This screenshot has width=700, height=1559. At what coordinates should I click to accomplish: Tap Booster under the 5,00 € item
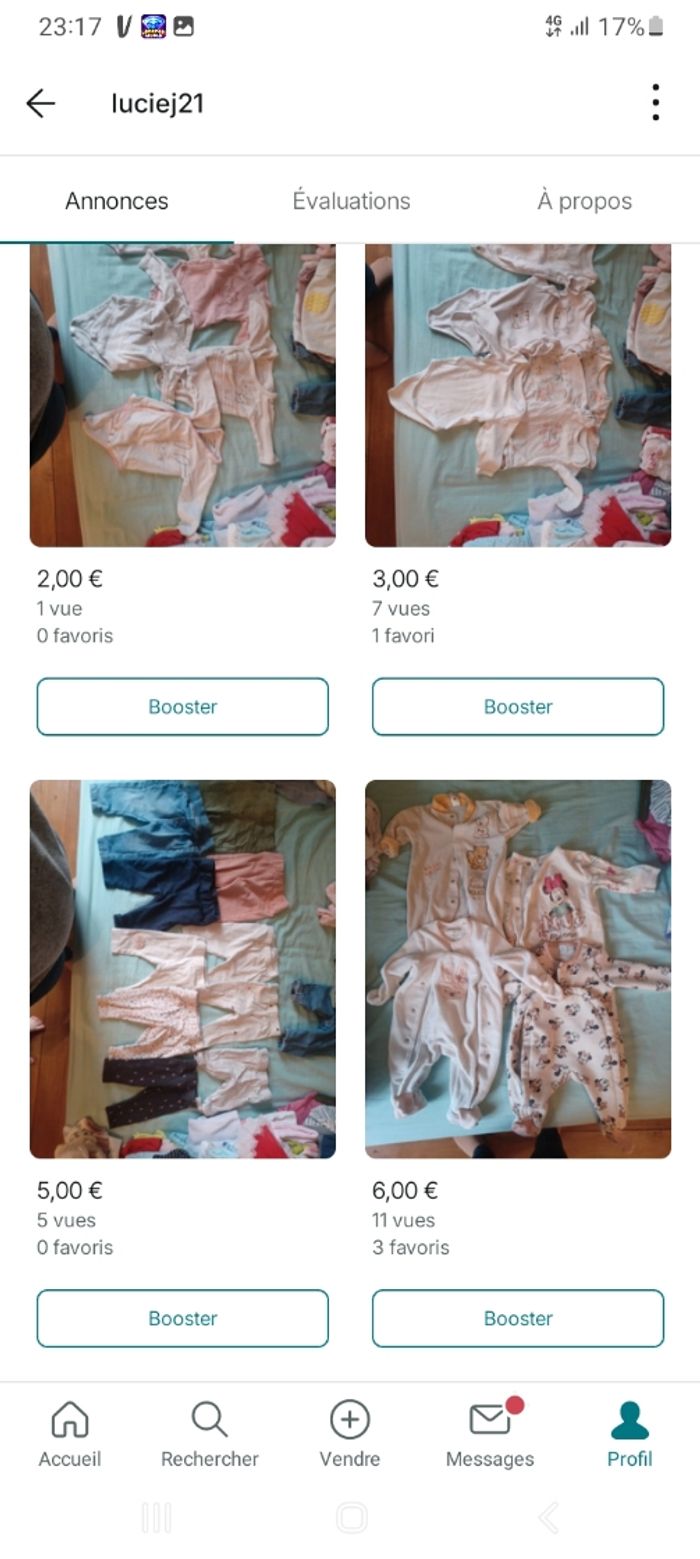pos(182,1319)
